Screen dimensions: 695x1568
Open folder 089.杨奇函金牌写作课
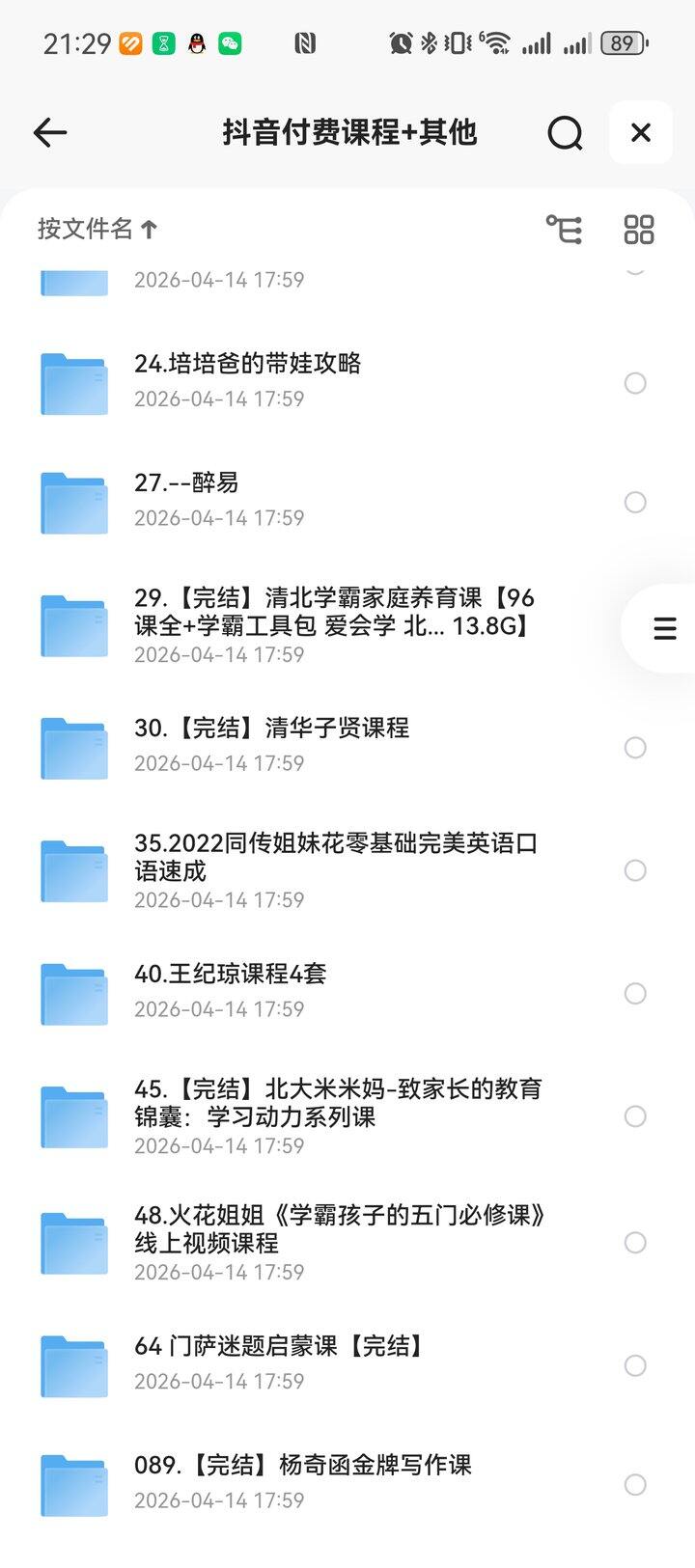[302, 1465]
